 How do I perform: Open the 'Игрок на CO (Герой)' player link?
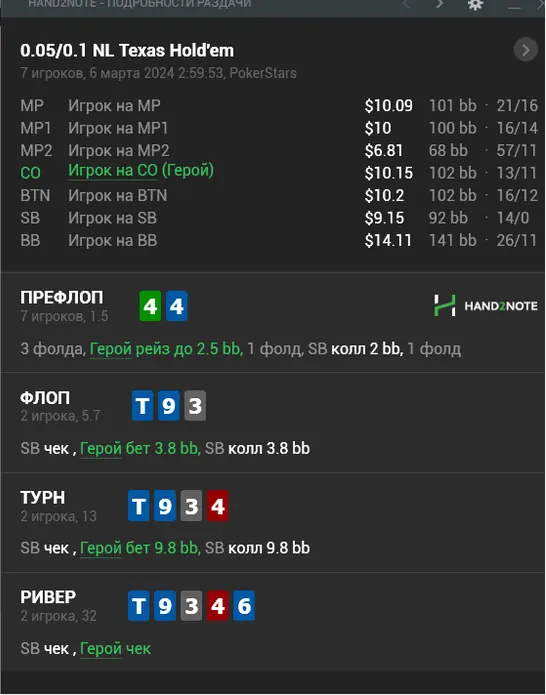click(141, 171)
